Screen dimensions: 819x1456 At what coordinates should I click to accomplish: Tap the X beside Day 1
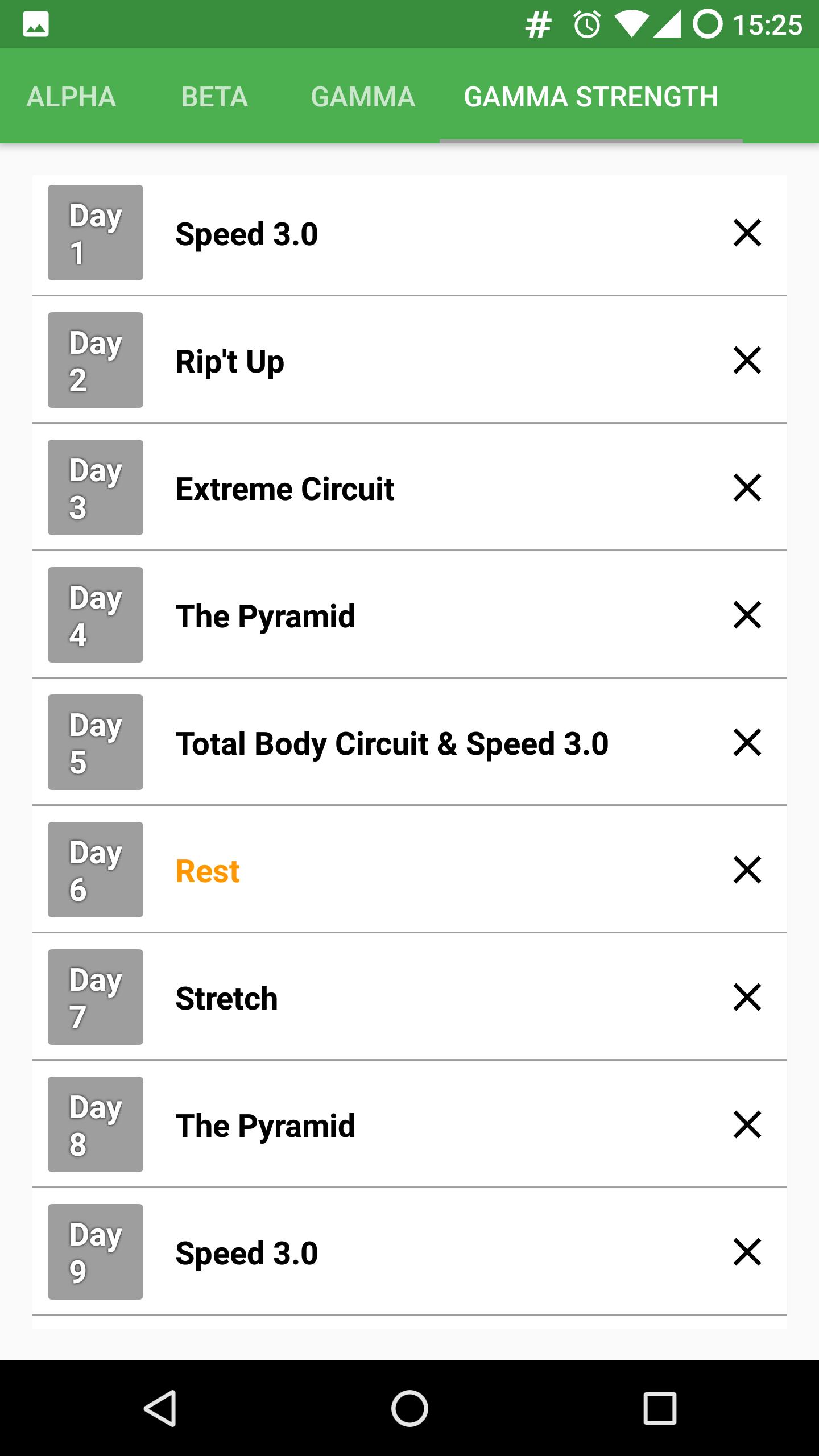point(747,233)
